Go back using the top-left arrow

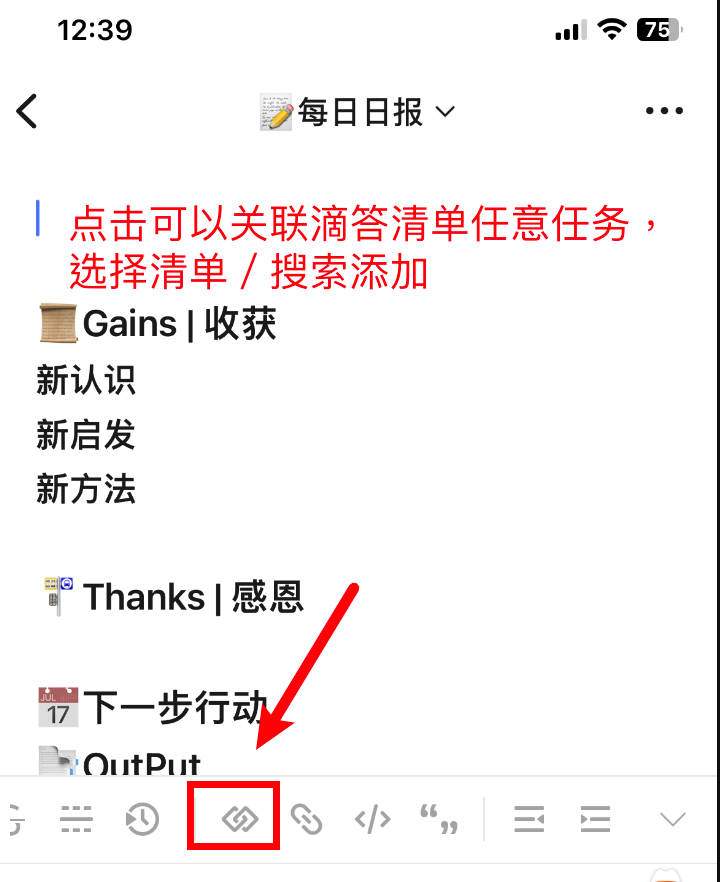27,111
